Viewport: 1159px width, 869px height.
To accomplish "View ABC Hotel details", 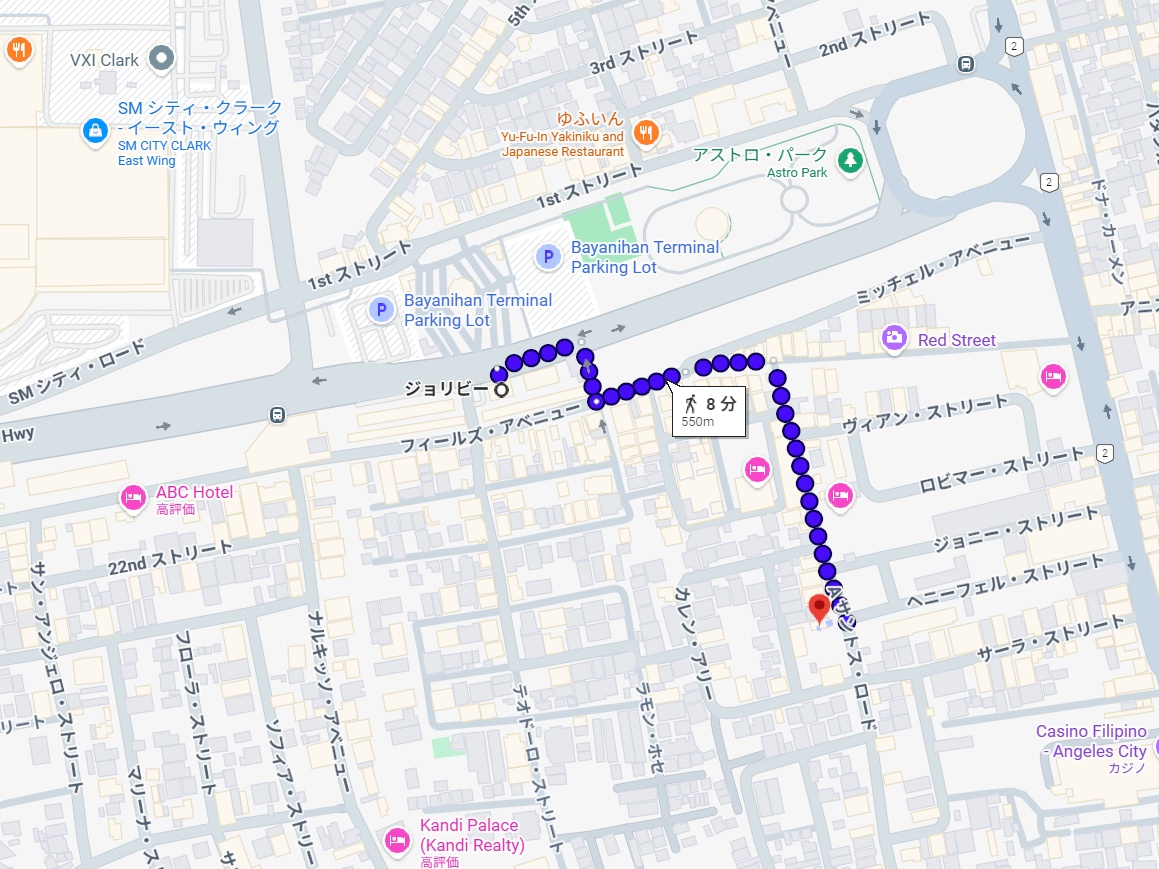I will (x=133, y=496).
